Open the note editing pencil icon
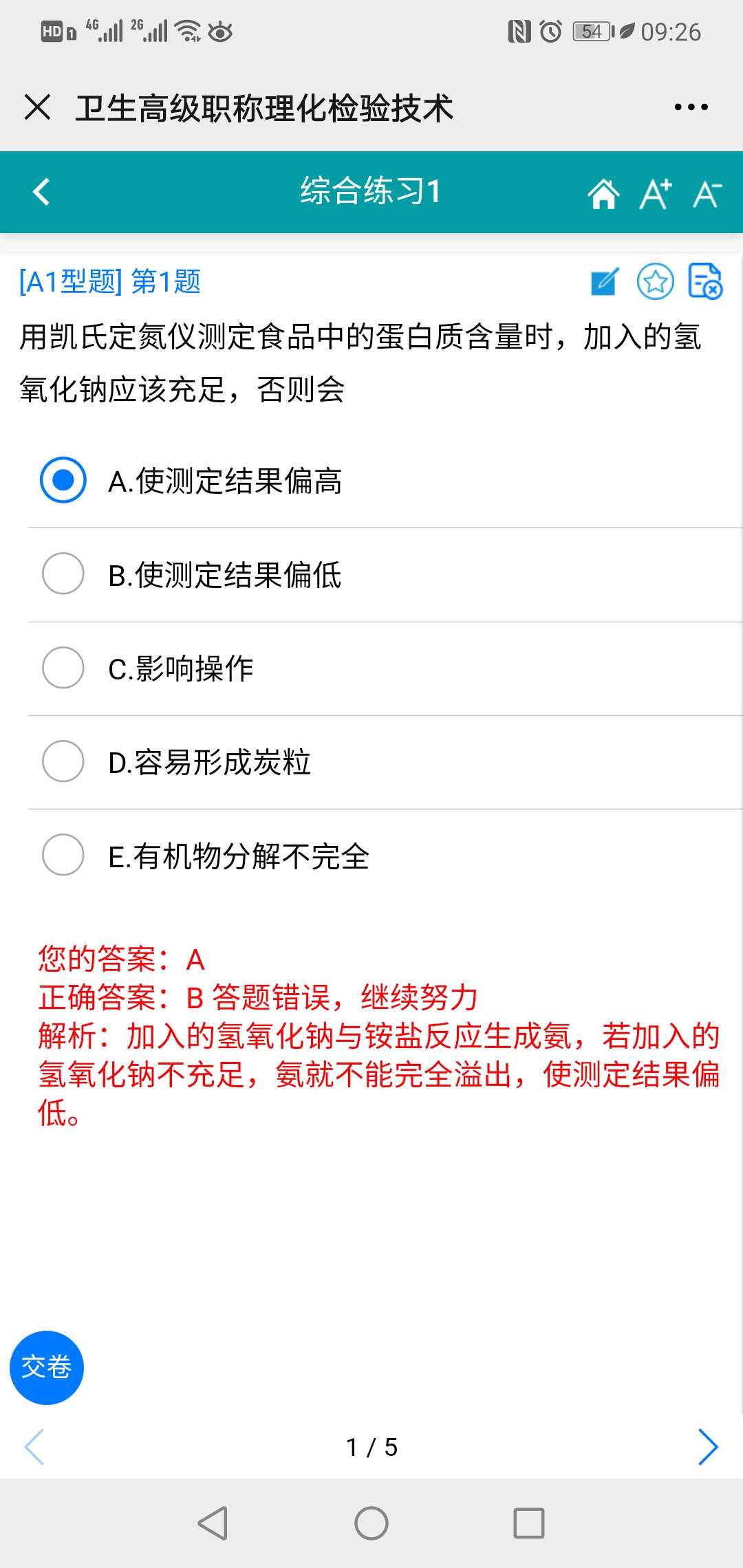Viewport: 743px width, 1568px height. (x=605, y=282)
